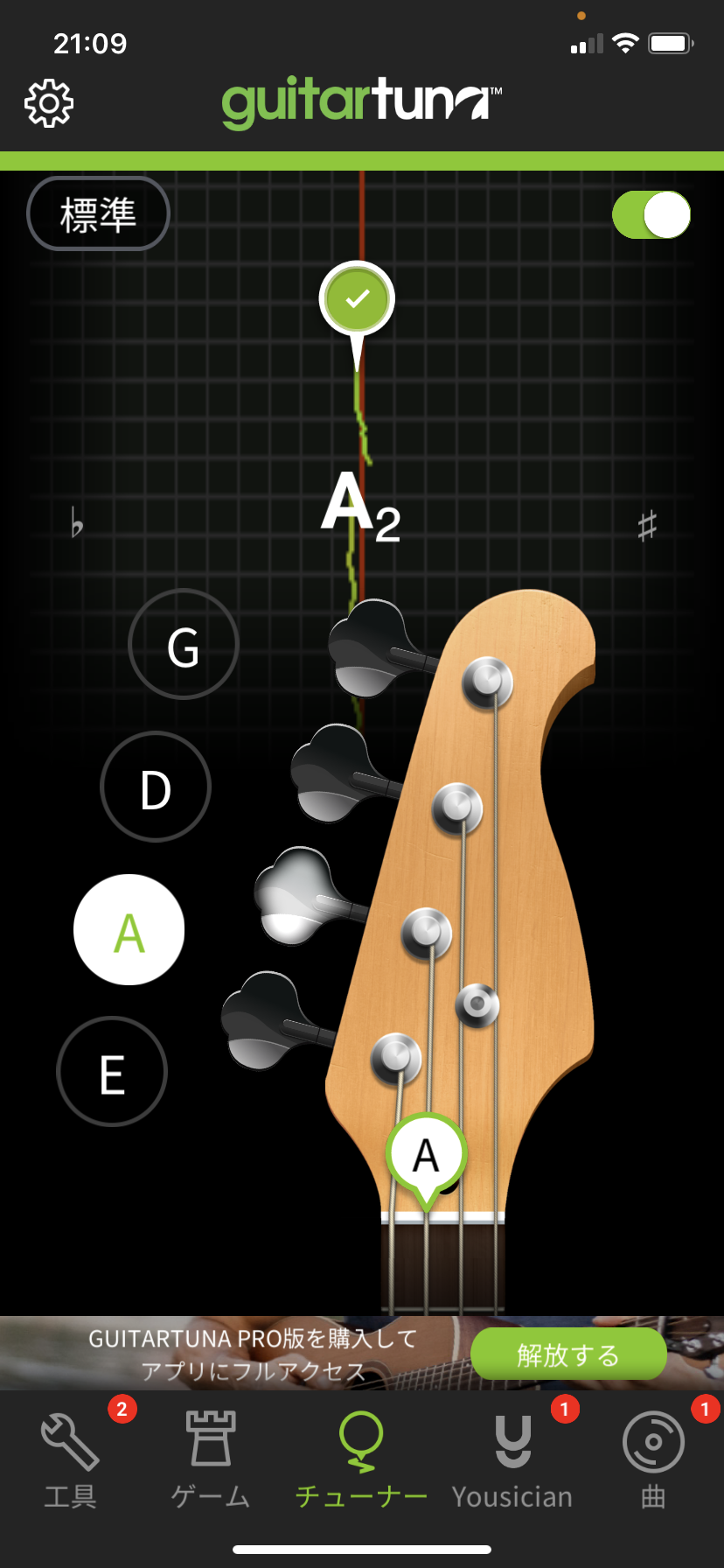Viewport: 724px width, 1568px height.
Task: Open the Yousician tab
Action: pyautogui.click(x=512, y=1460)
